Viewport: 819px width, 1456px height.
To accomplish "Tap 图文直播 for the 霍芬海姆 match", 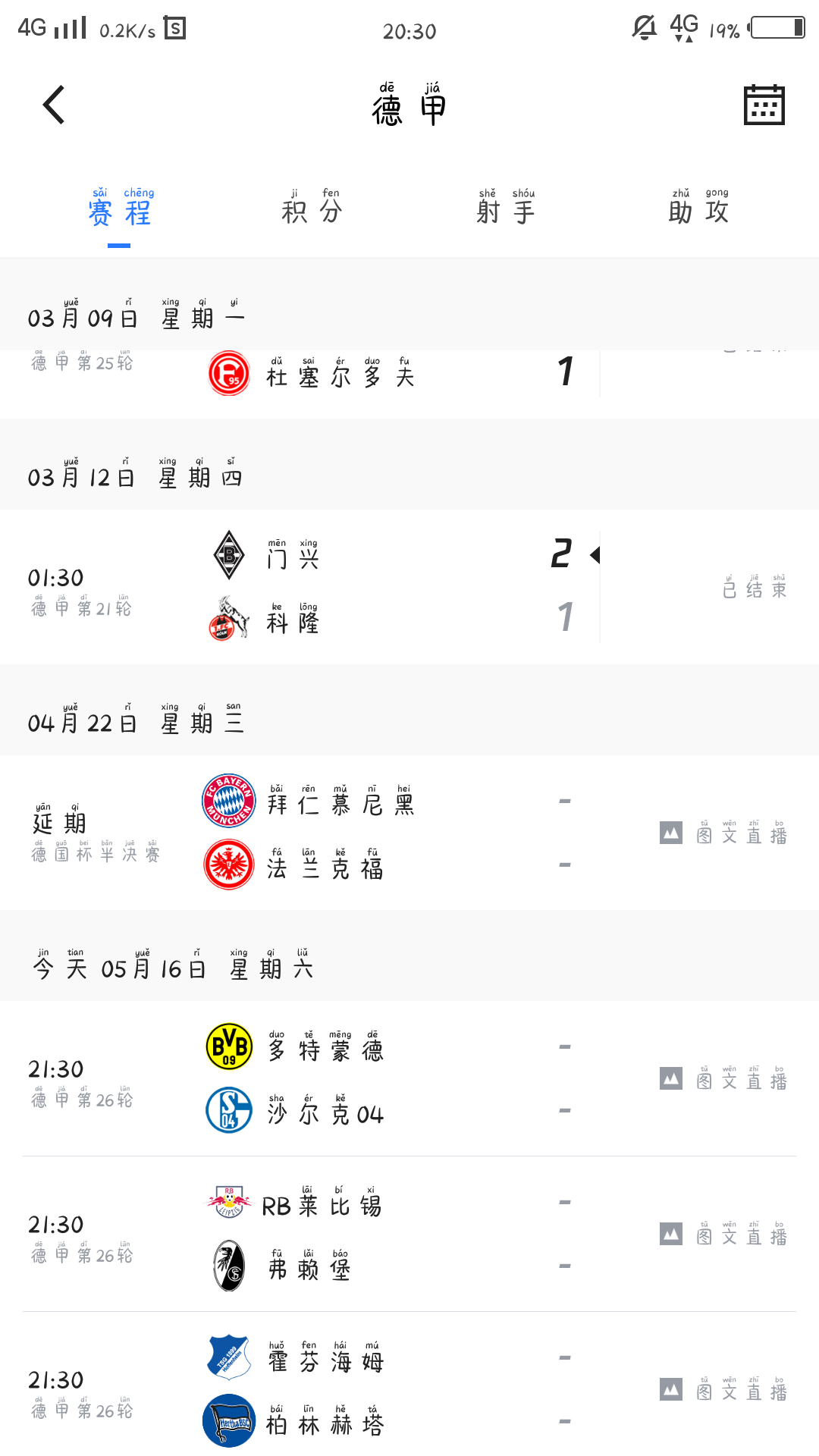I will [724, 1391].
